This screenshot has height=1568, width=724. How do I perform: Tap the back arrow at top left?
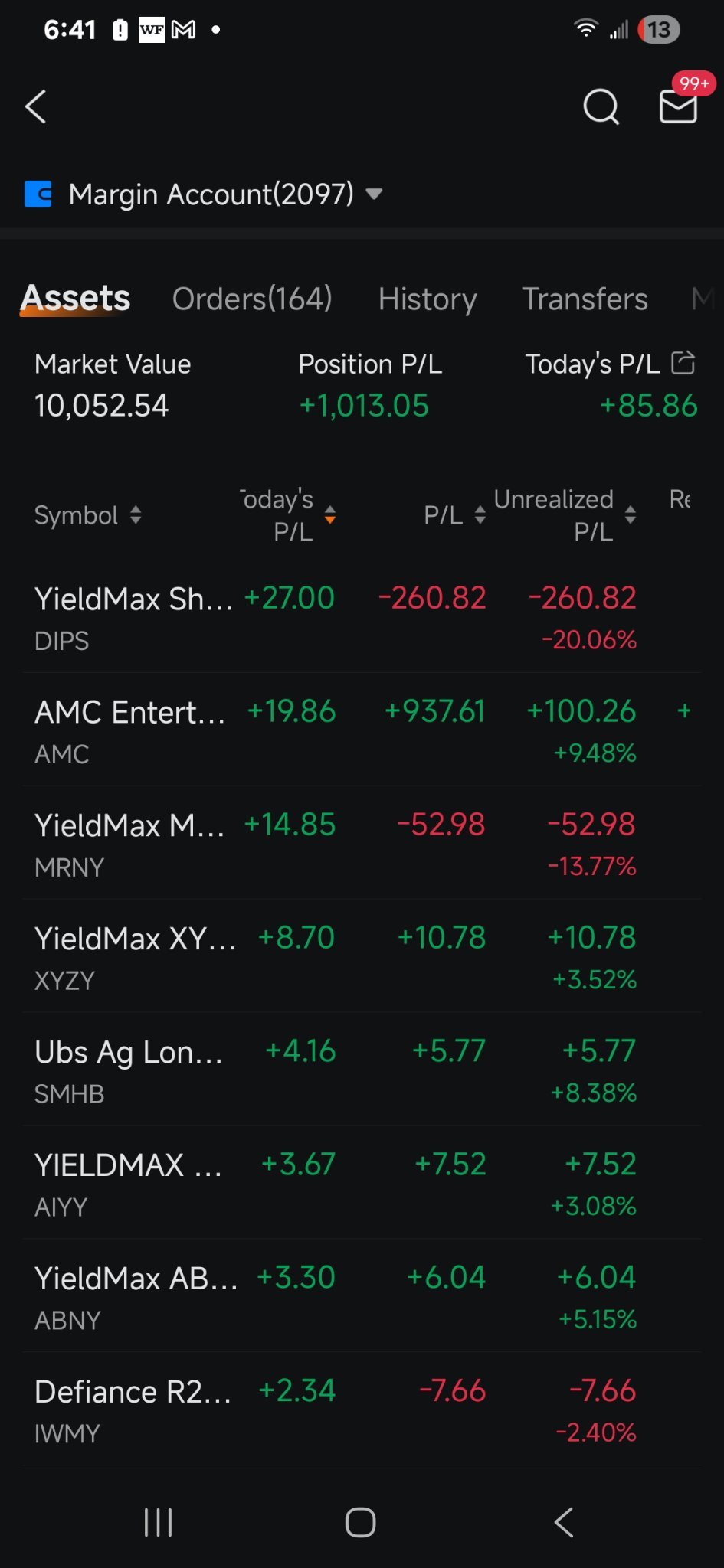(36, 107)
